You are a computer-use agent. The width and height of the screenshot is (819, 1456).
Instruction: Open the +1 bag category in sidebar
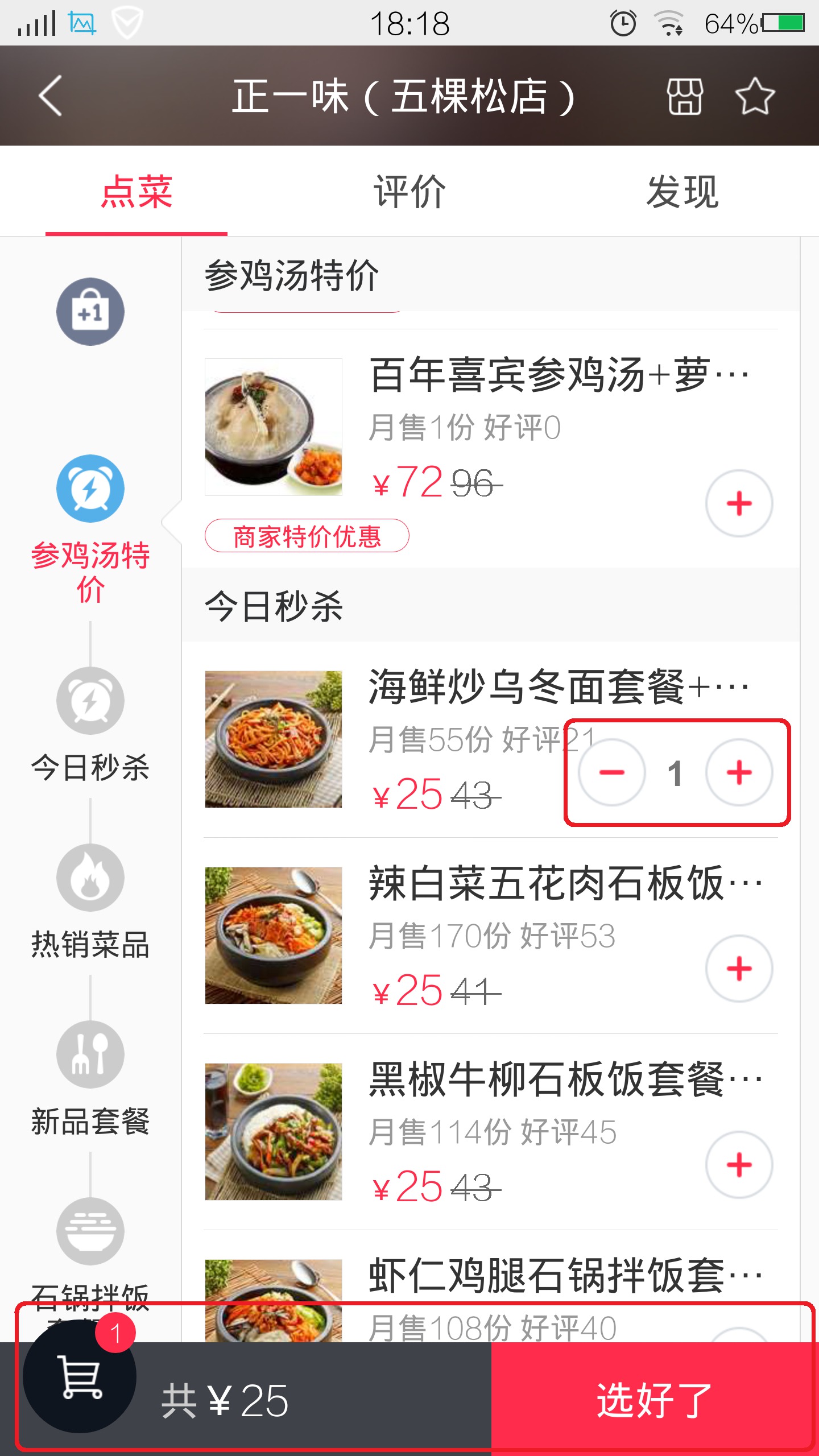pyautogui.click(x=90, y=312)
